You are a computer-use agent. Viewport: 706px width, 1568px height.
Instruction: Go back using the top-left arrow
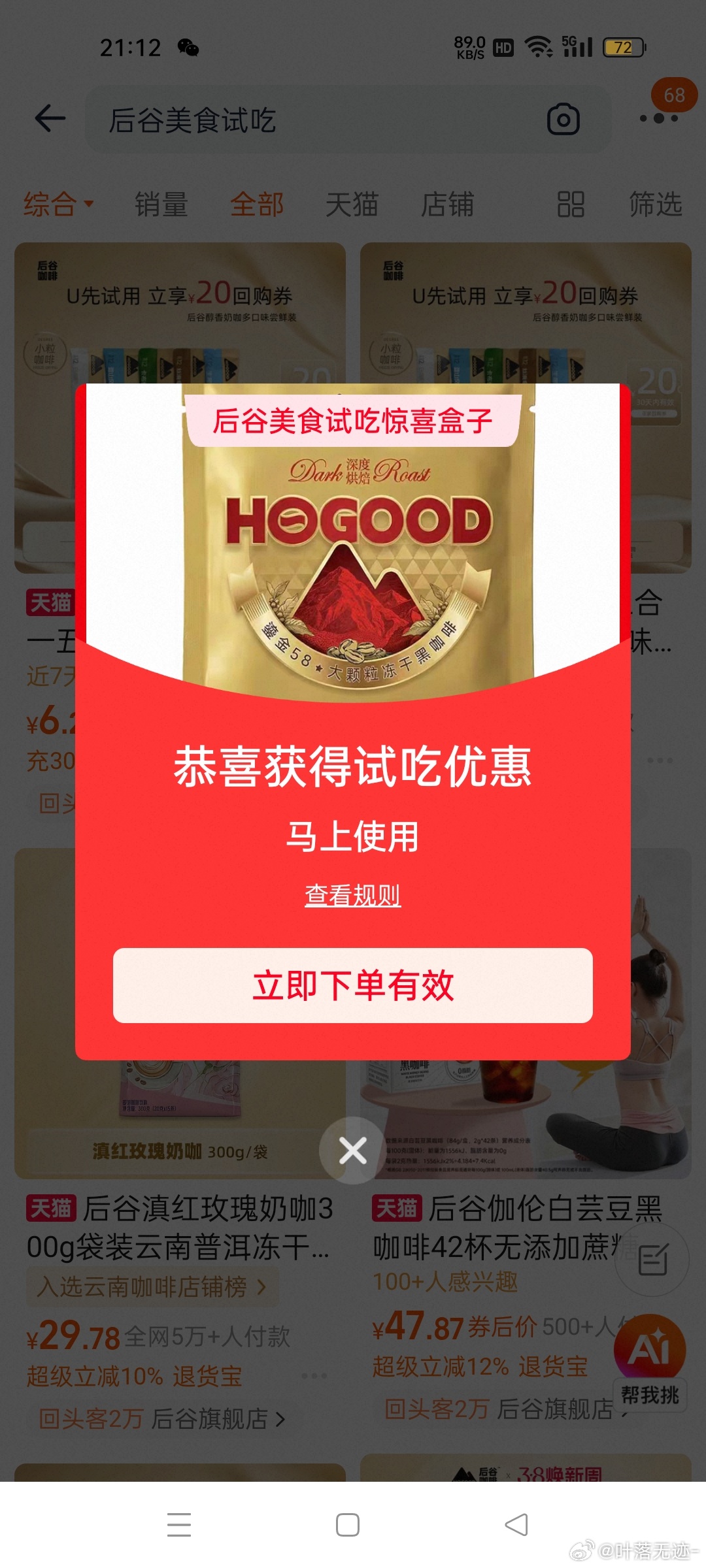[x=50, y=119]
